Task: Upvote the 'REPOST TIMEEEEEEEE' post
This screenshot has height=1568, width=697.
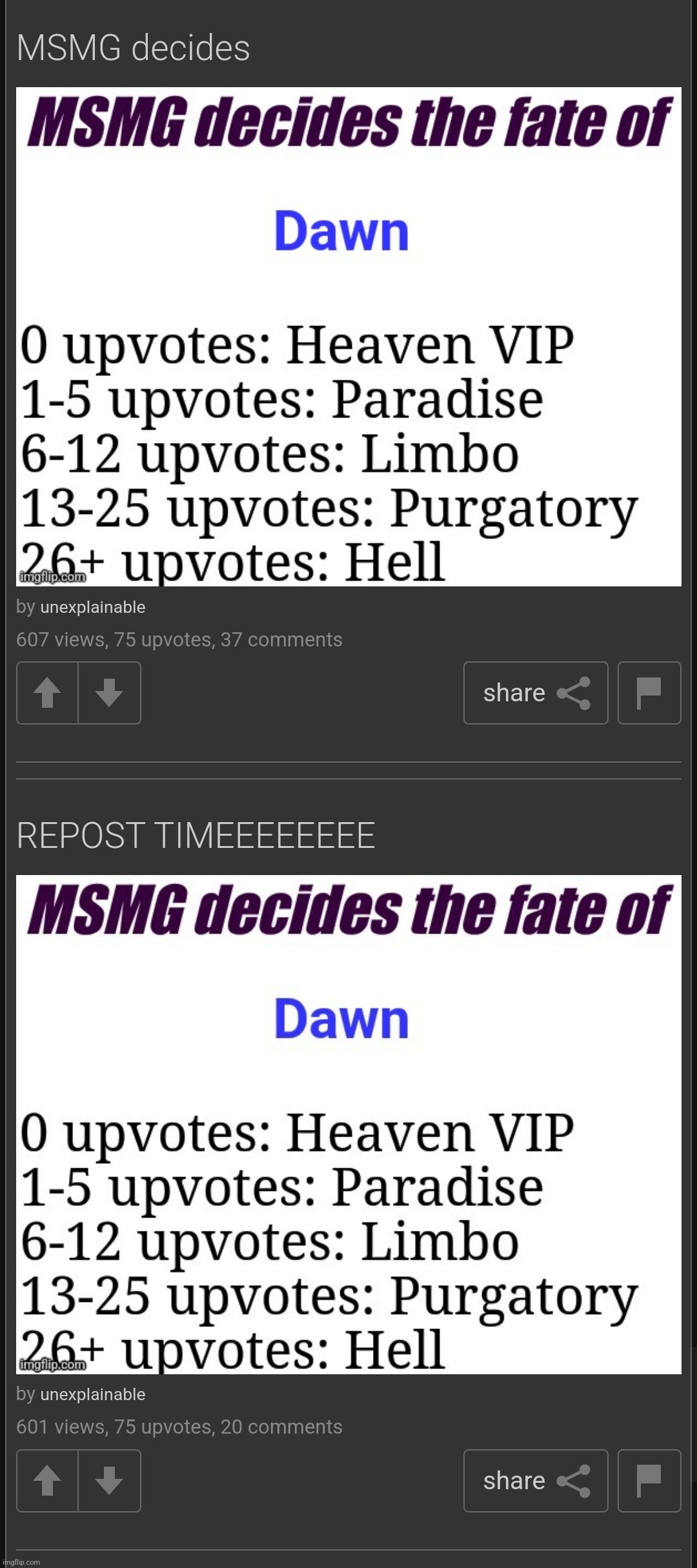Action: (x=47, y=1480)
